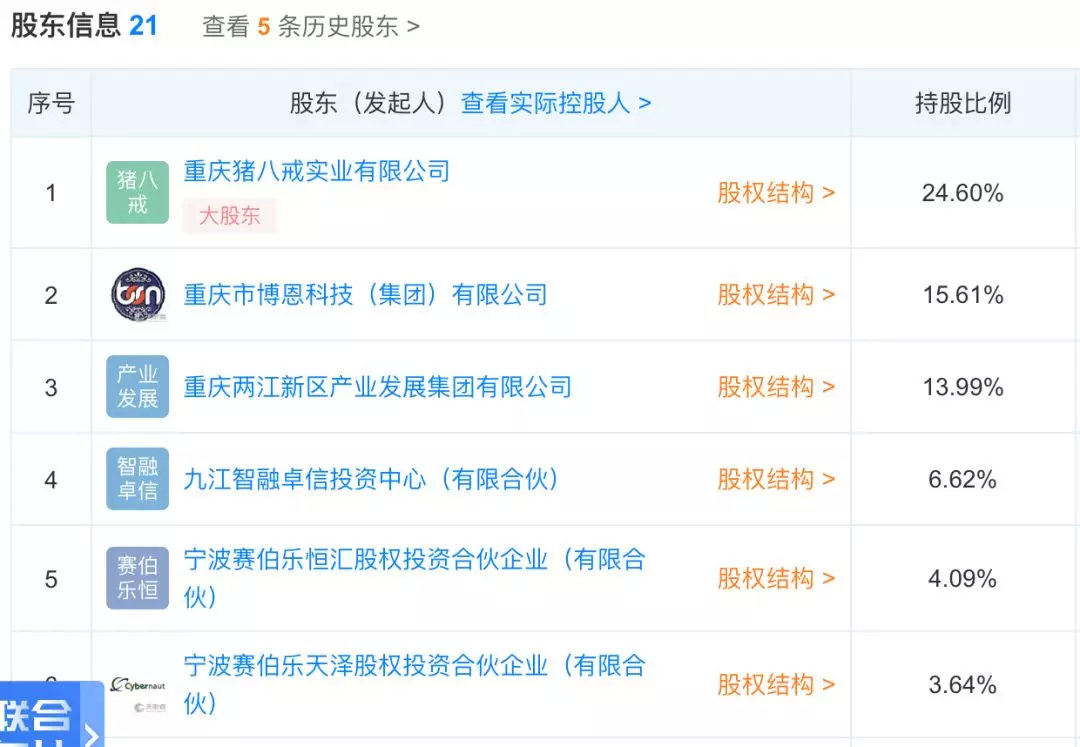Show 股权结构 for 重庆市博恩科技

point(775,295)
